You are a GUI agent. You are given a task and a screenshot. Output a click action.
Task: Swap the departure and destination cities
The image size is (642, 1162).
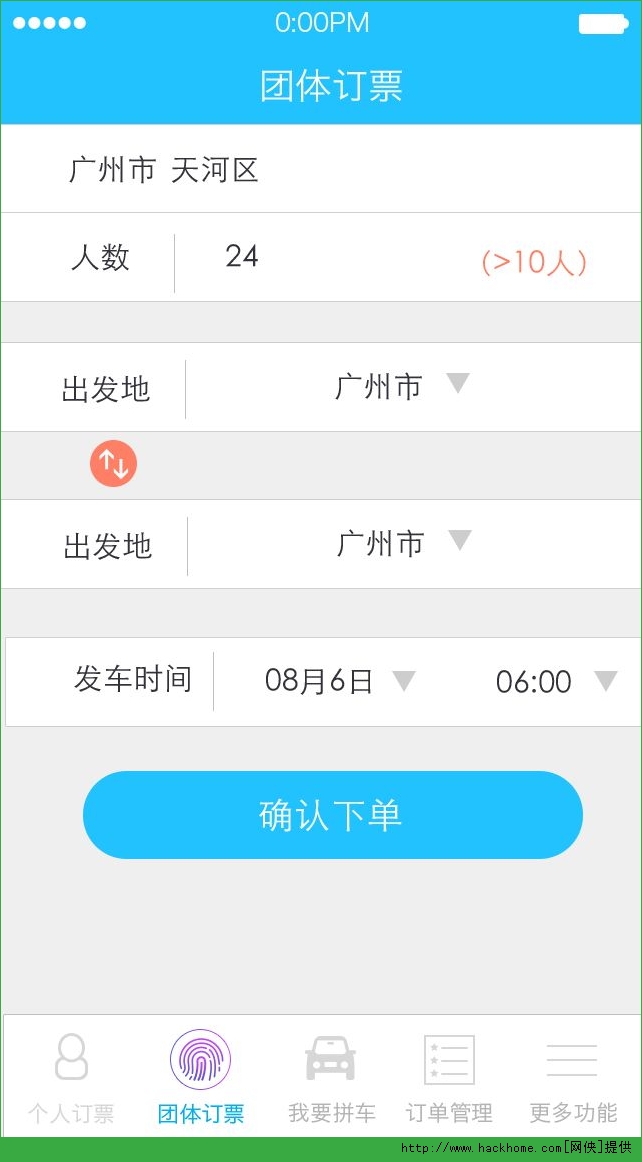[113, 465]
